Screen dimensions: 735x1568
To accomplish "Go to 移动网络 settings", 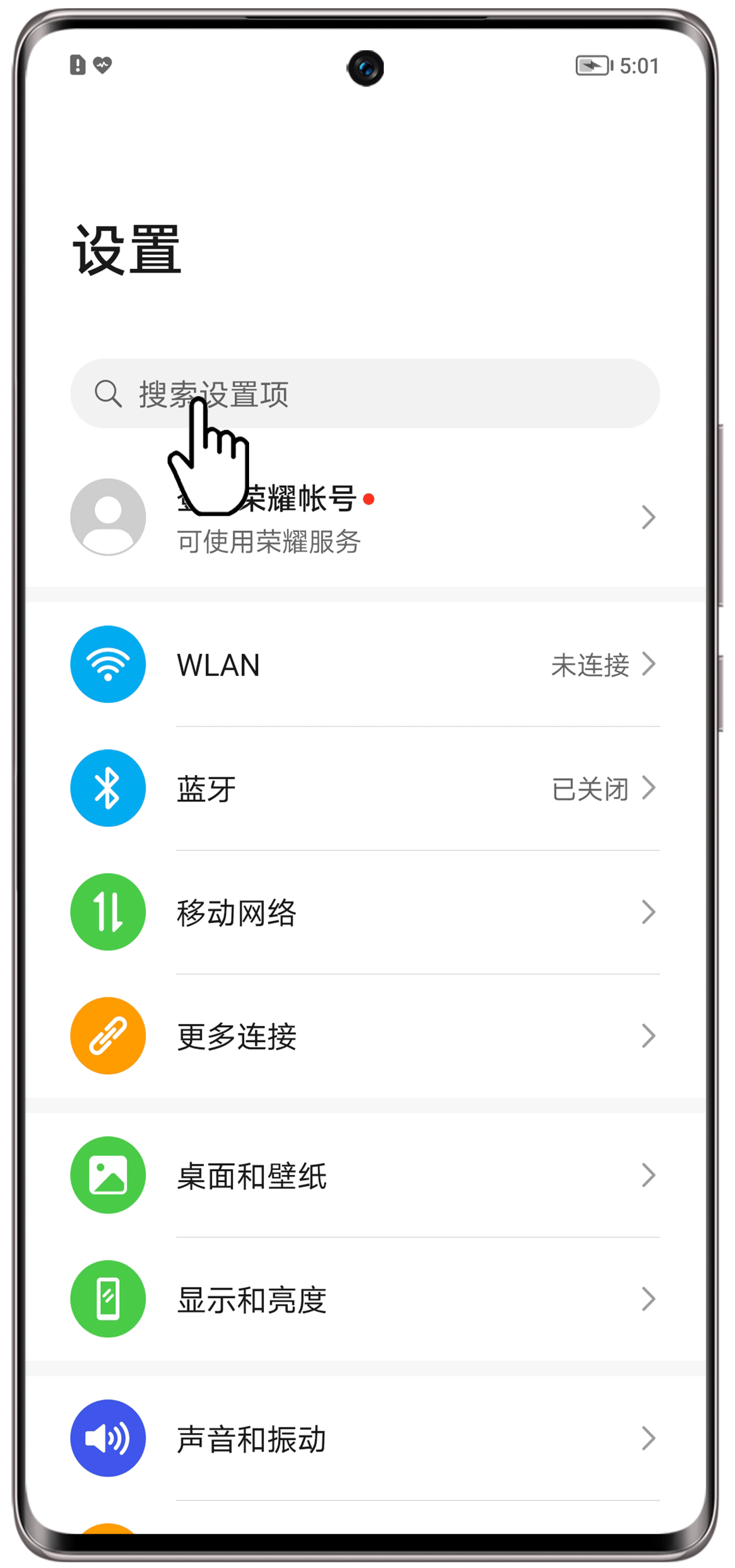I will (365, 913).
